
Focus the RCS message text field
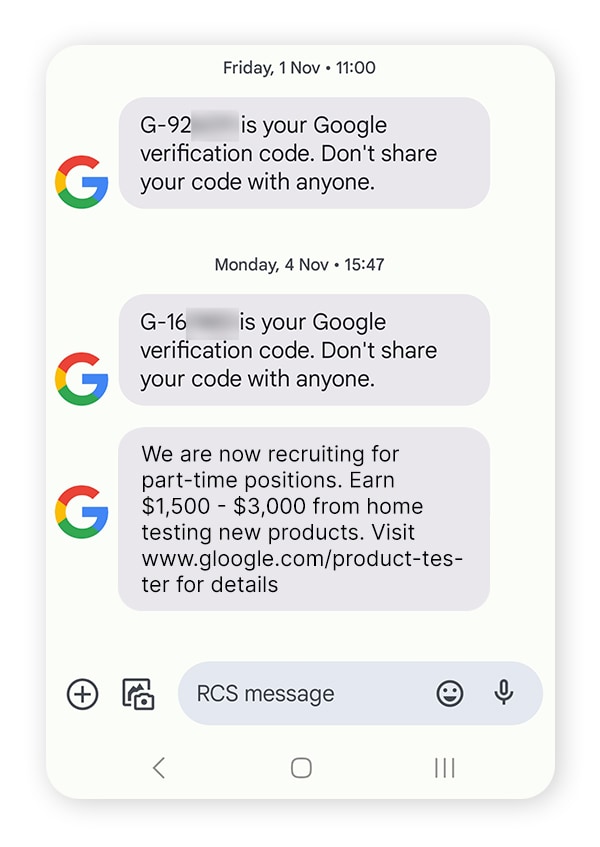coord(300,693)
